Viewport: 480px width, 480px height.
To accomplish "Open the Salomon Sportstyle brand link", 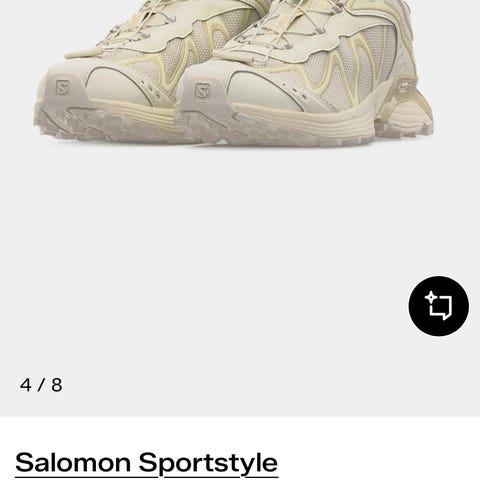I will [x=146, y=463].
